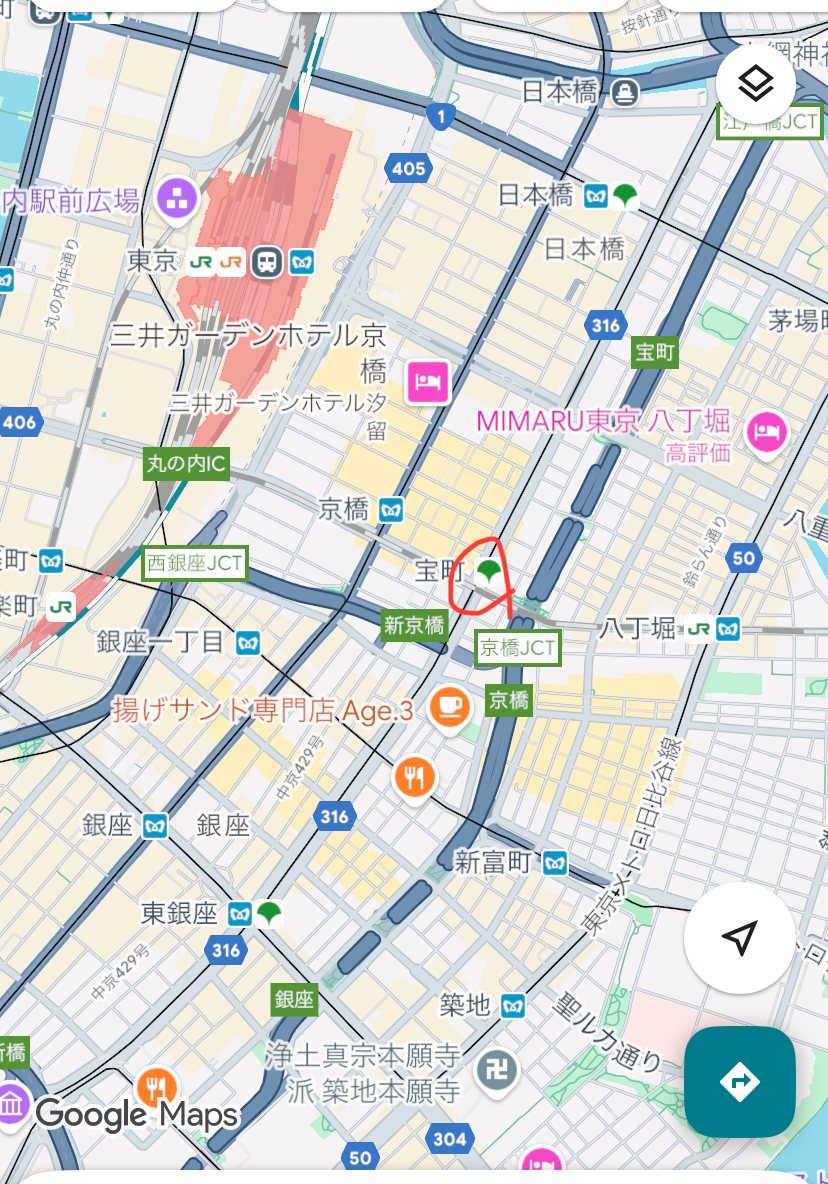The image size is (828, 1184).
Task: Select the 宝町 subway station marker
Action: point(488,571)
